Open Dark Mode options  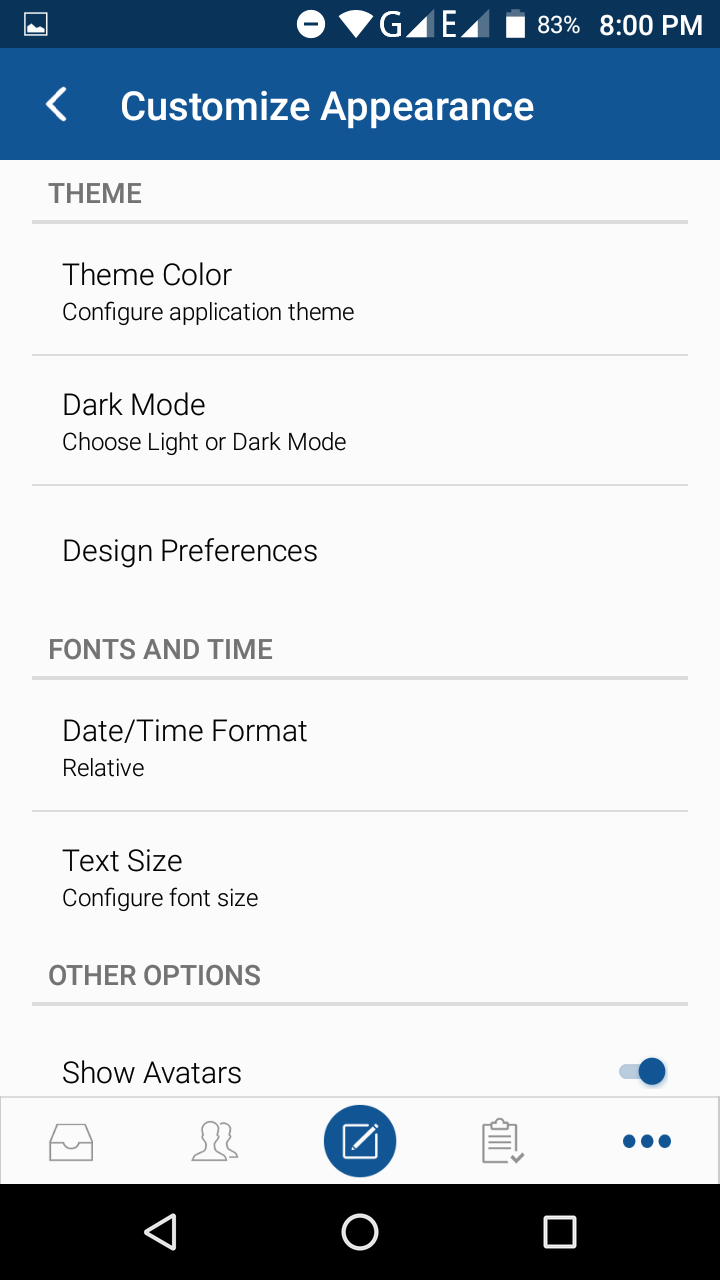click(360, 421)
